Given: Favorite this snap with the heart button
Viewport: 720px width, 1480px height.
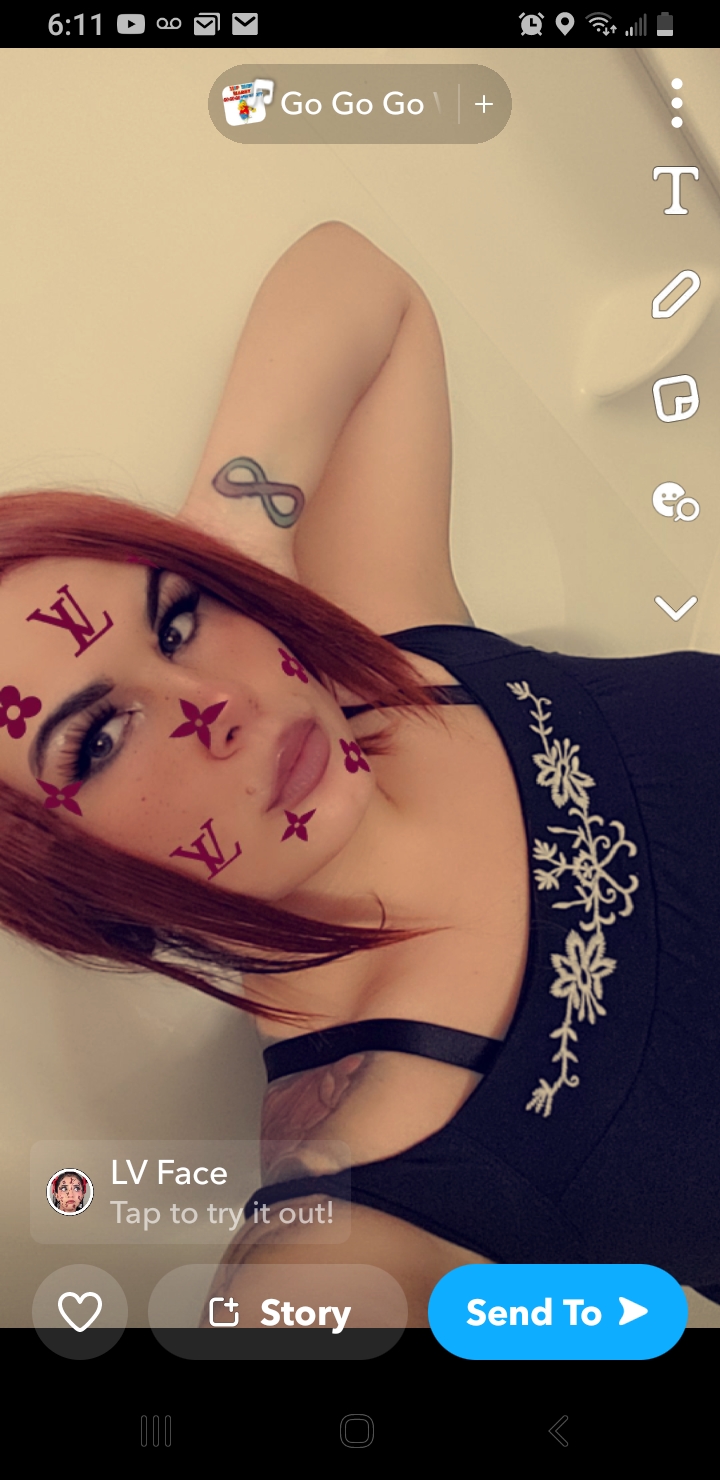Looking at the screenshot, I should tap(80, 1312).
